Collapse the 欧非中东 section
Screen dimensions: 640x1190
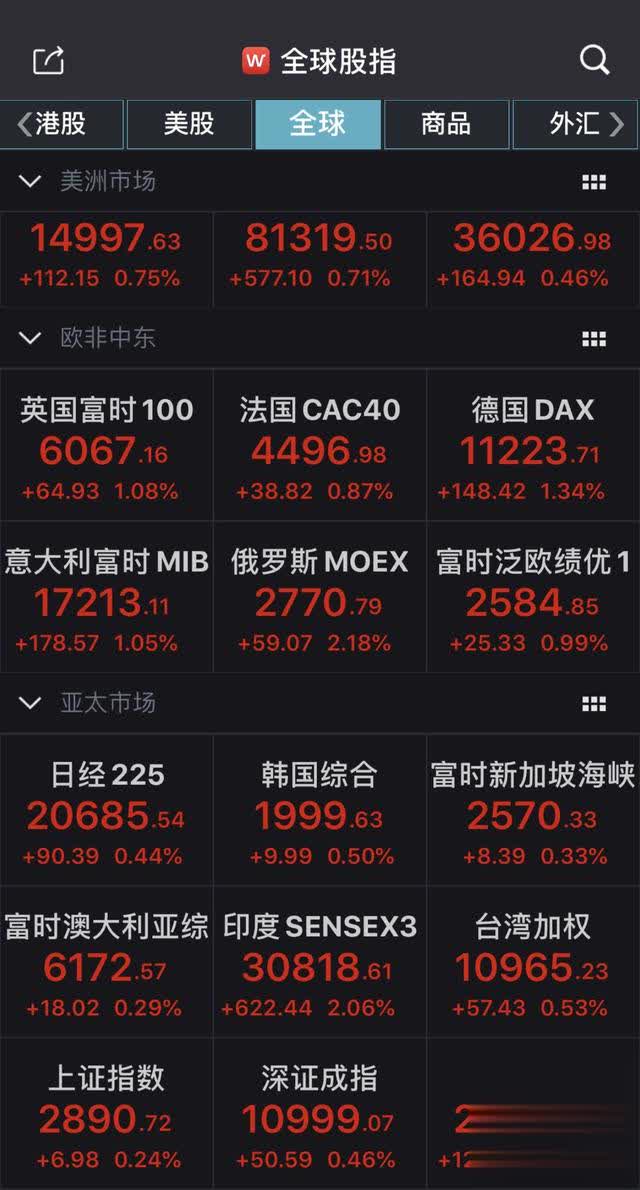coord(30,338)
